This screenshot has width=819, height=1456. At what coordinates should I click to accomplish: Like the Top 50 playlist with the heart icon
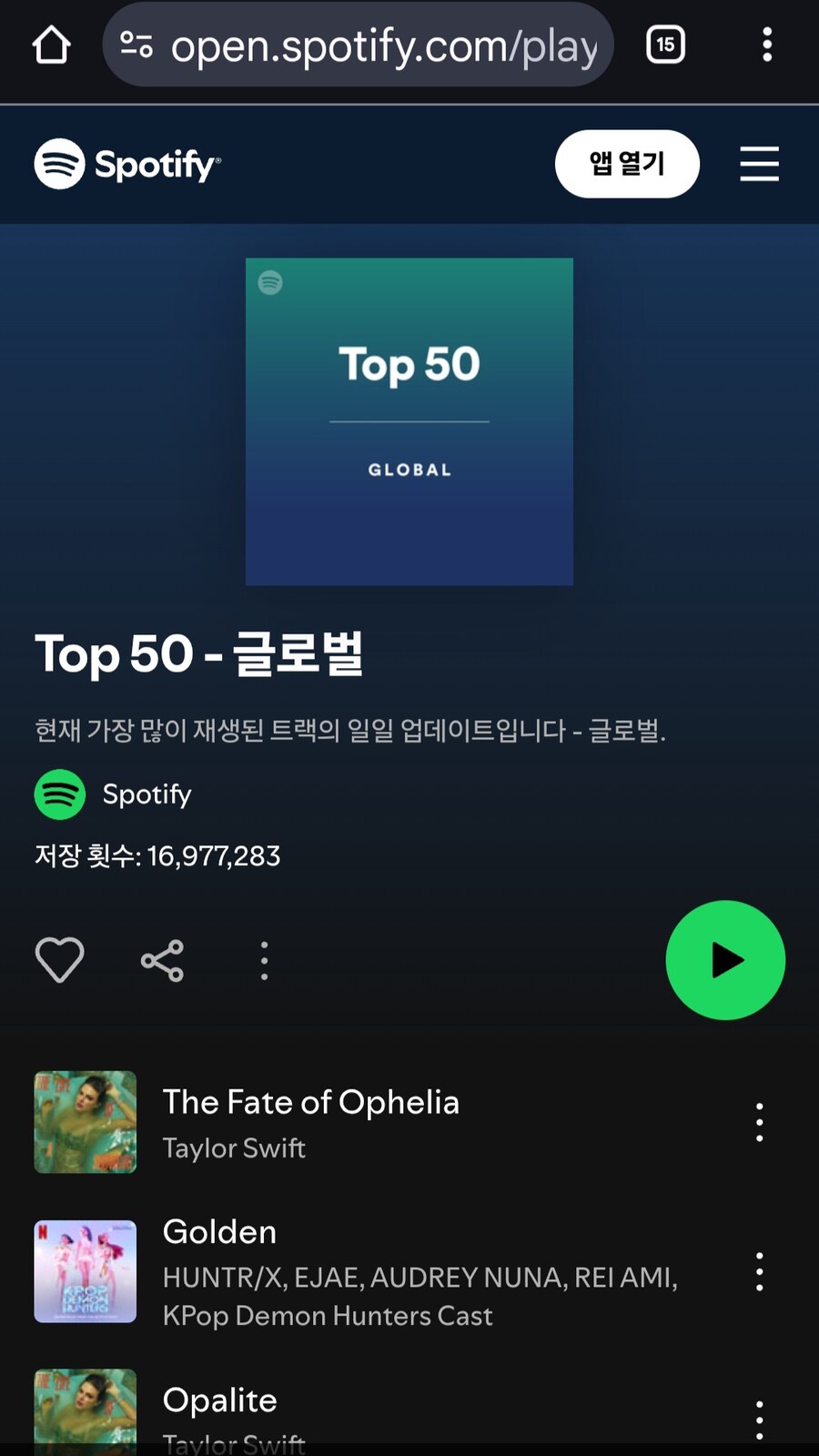59,959
